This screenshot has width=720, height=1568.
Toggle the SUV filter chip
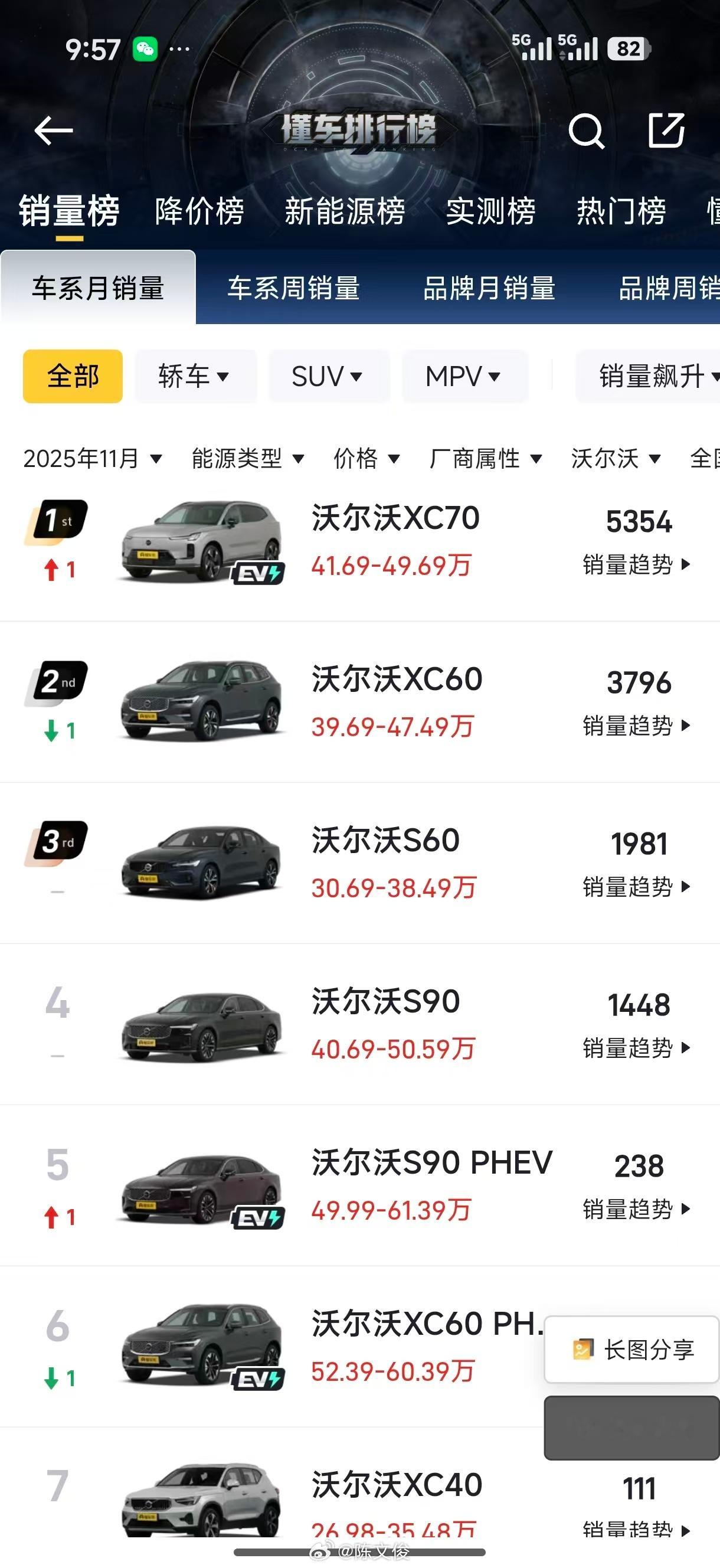329,376
